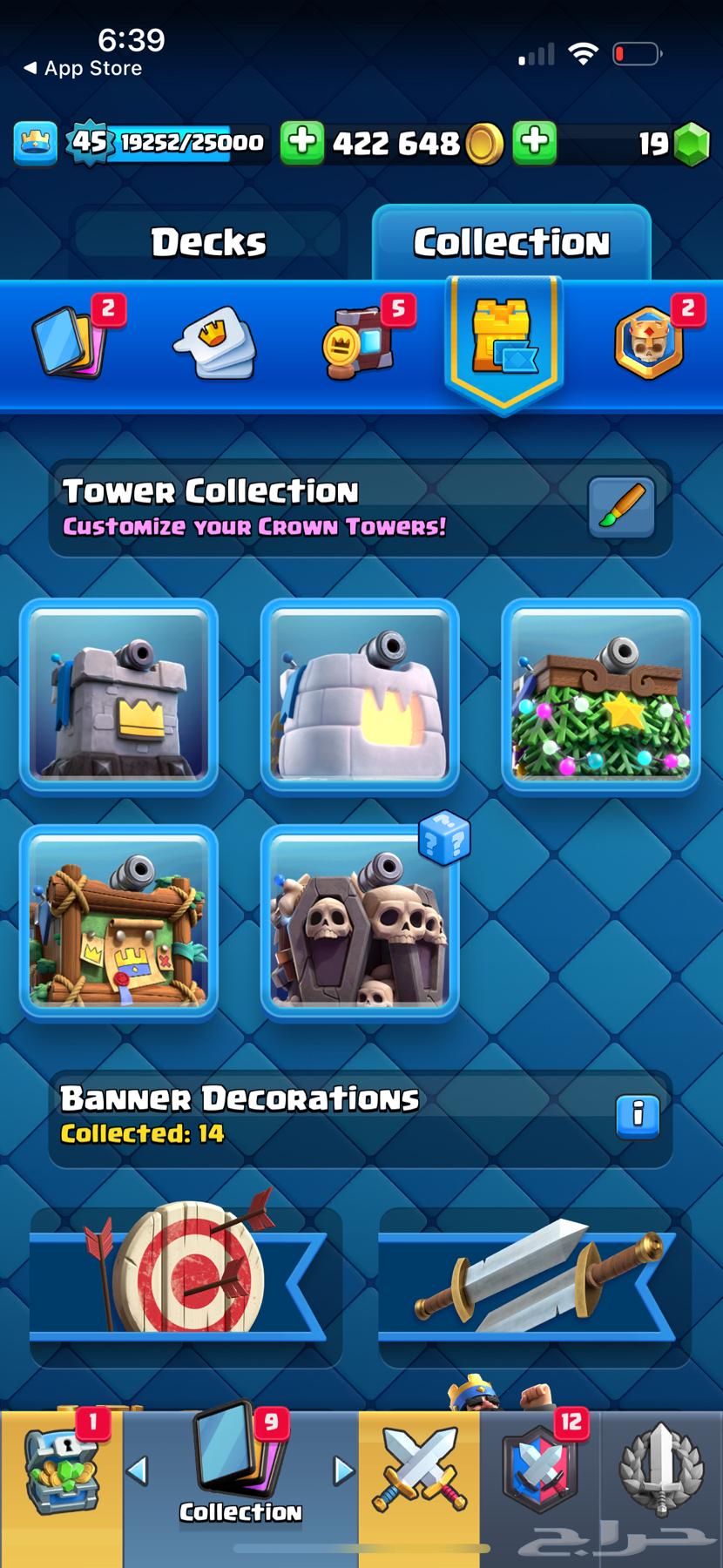Select the skull coffin tower skin
Screen dimensions: 723x1568
pos(360,922)
